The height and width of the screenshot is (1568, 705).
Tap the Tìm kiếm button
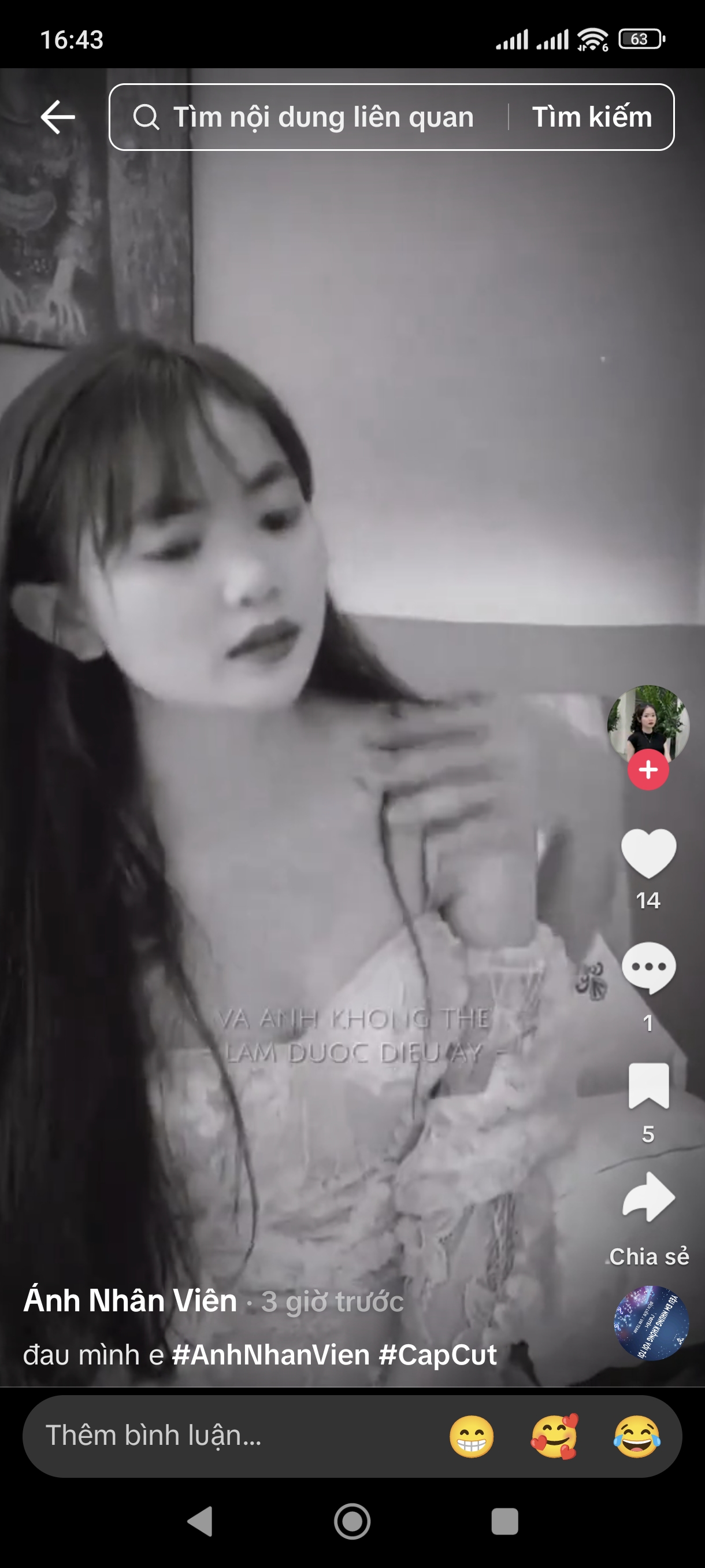(x=591, y=117)
